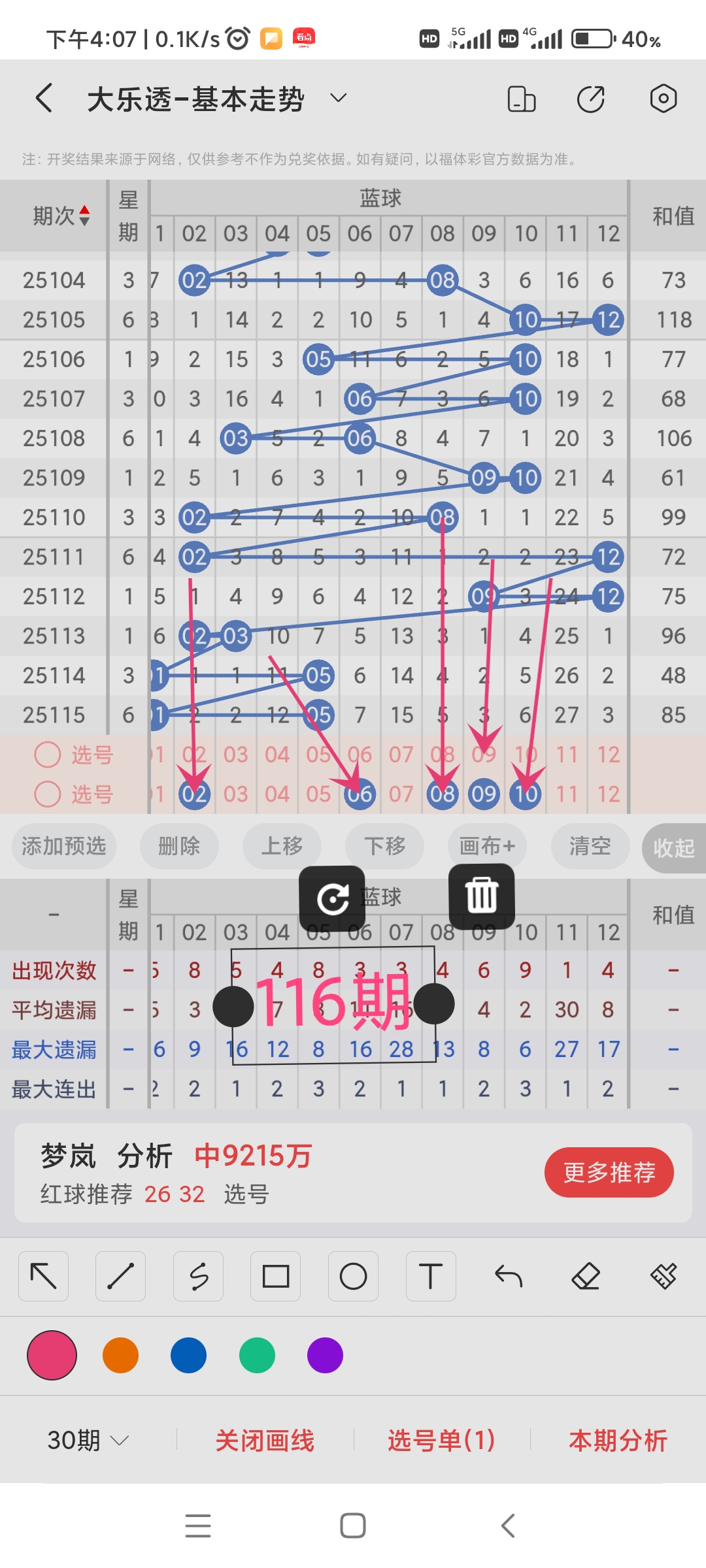This screenshot has width=706, height=1568.
Task: Tap 添加预选 button
Action: tap(63, 847)
